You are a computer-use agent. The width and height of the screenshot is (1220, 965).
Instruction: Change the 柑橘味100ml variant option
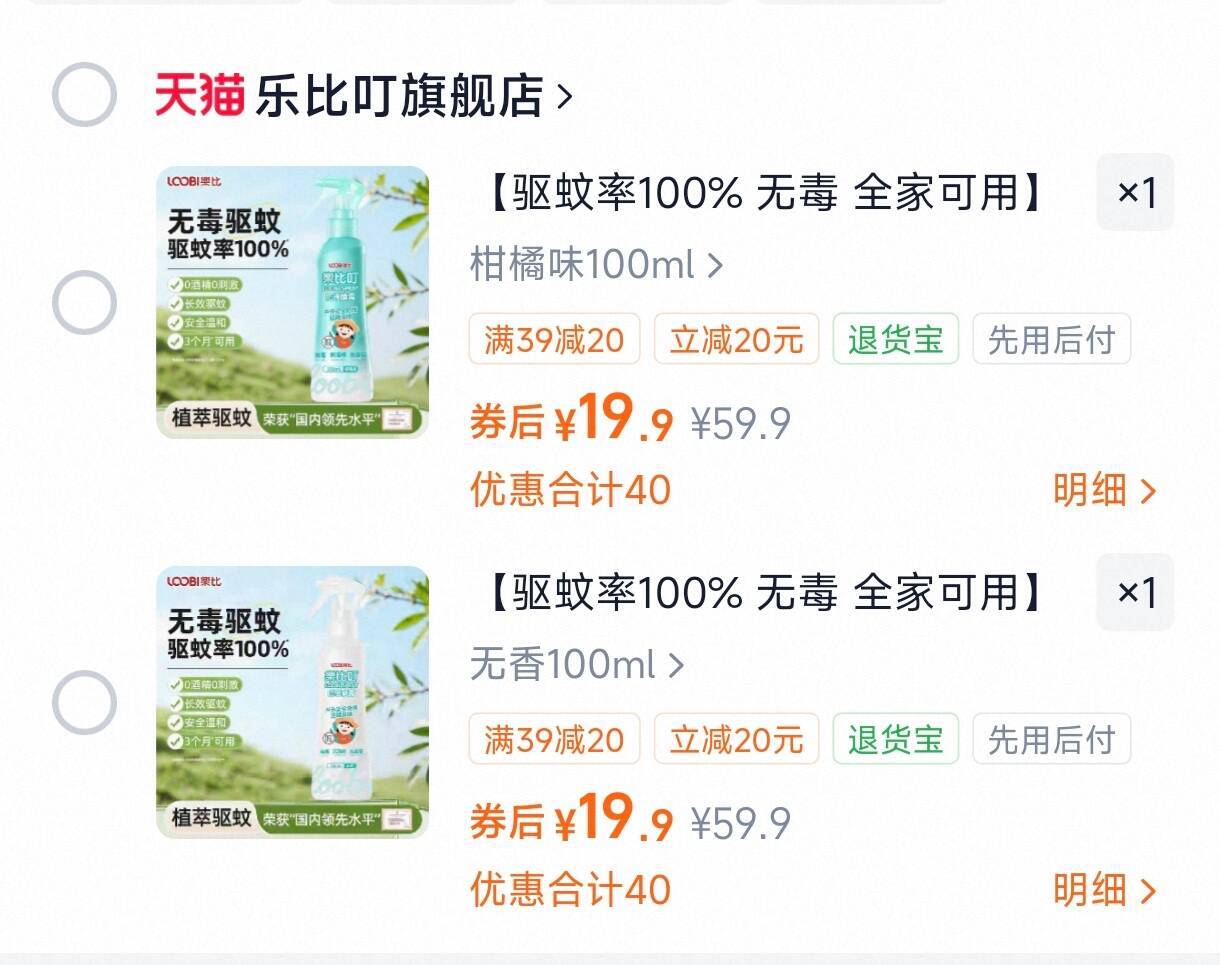(596, 265)
